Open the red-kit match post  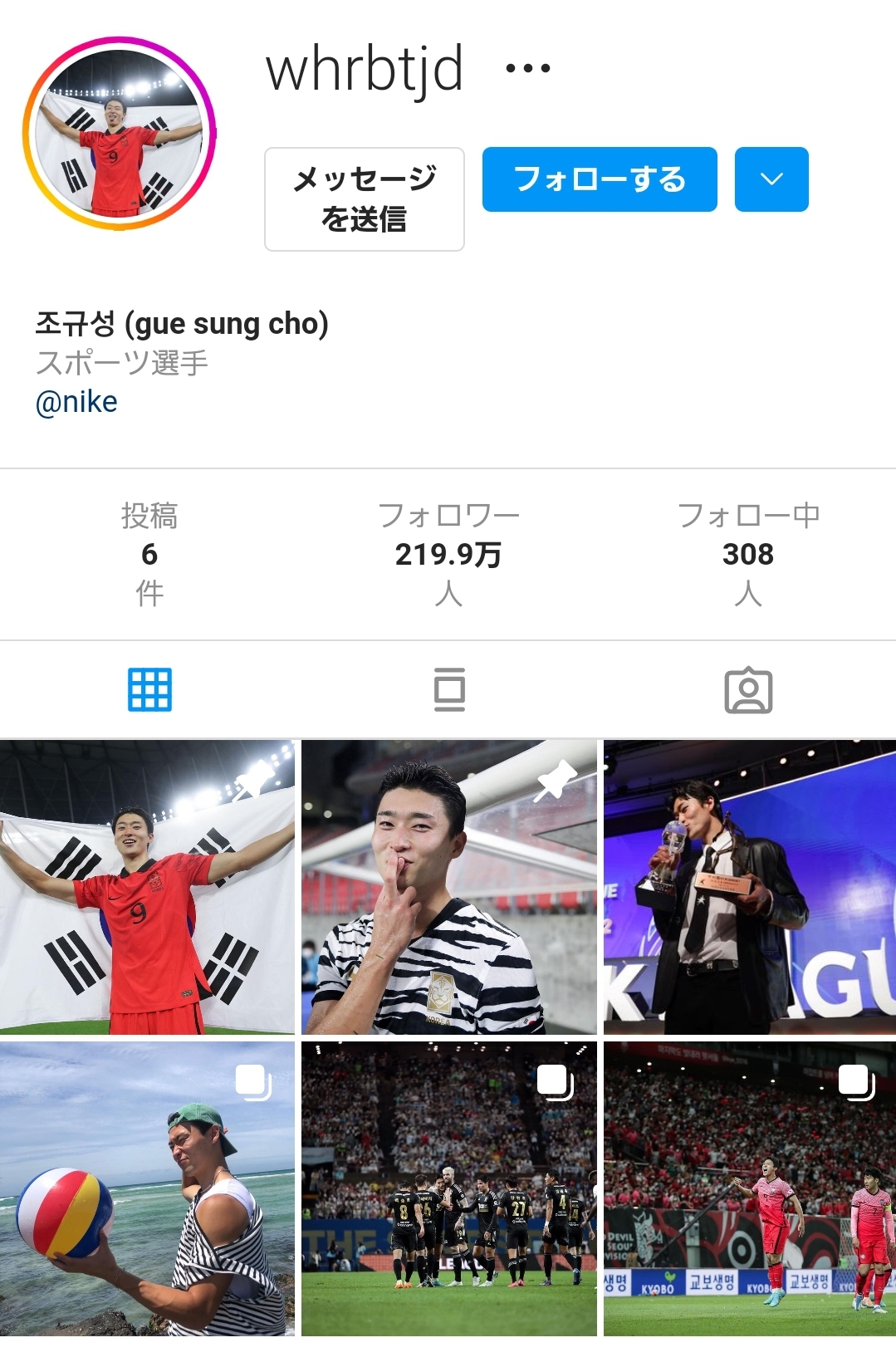pos(750,1188)
